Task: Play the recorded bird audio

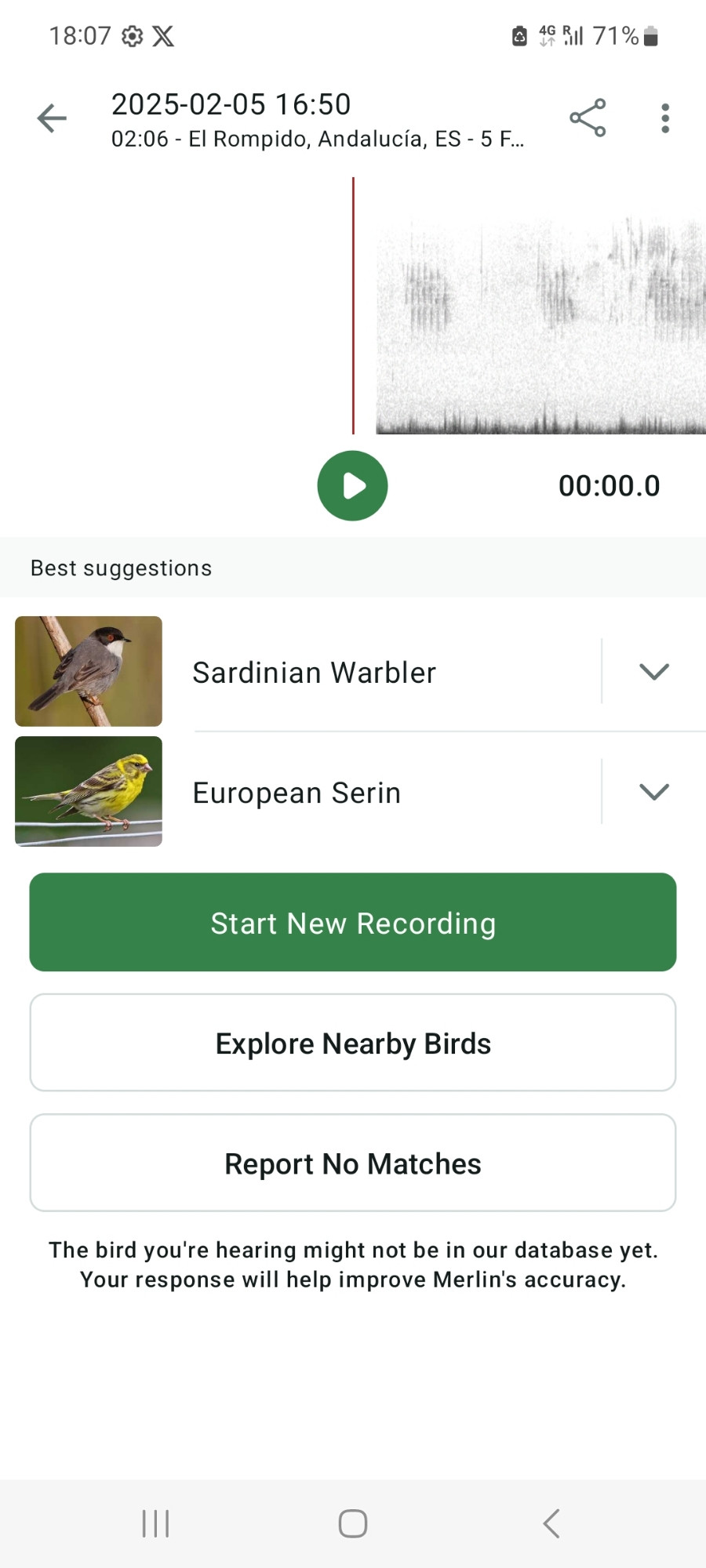Action: pos(353,485)
